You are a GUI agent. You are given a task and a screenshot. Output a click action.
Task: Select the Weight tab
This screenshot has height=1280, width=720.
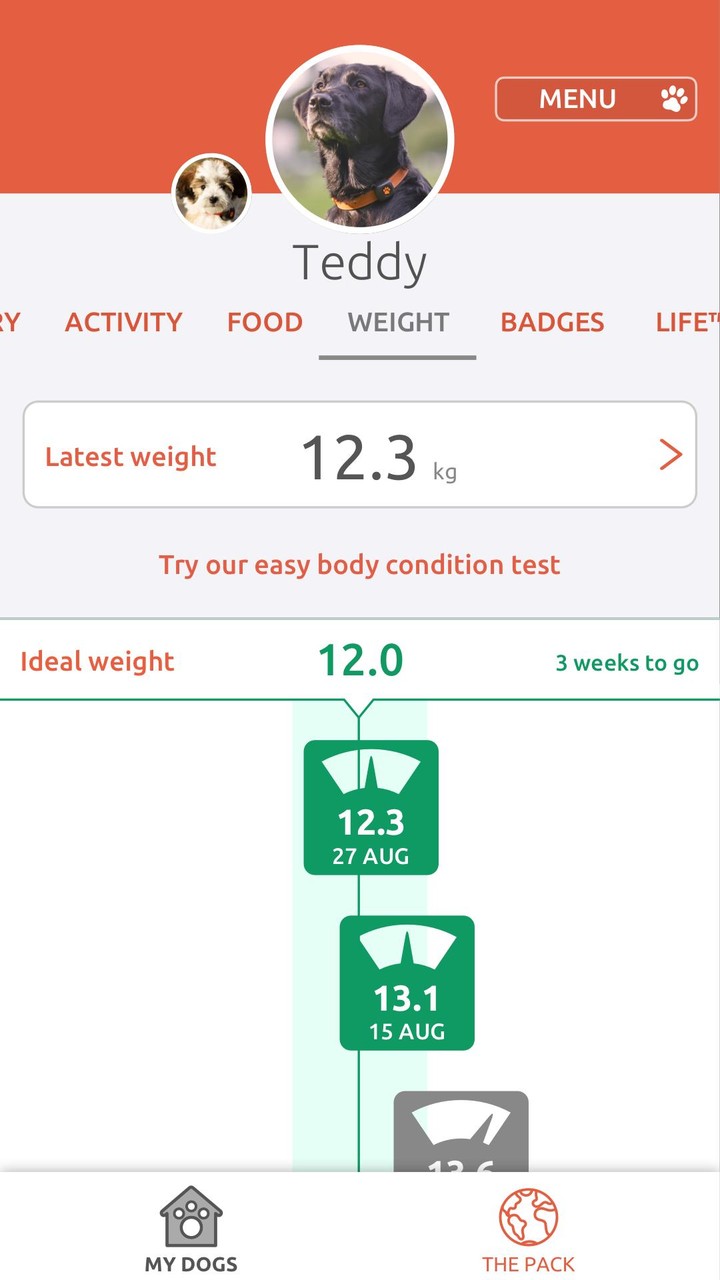(x=398, y=322)
